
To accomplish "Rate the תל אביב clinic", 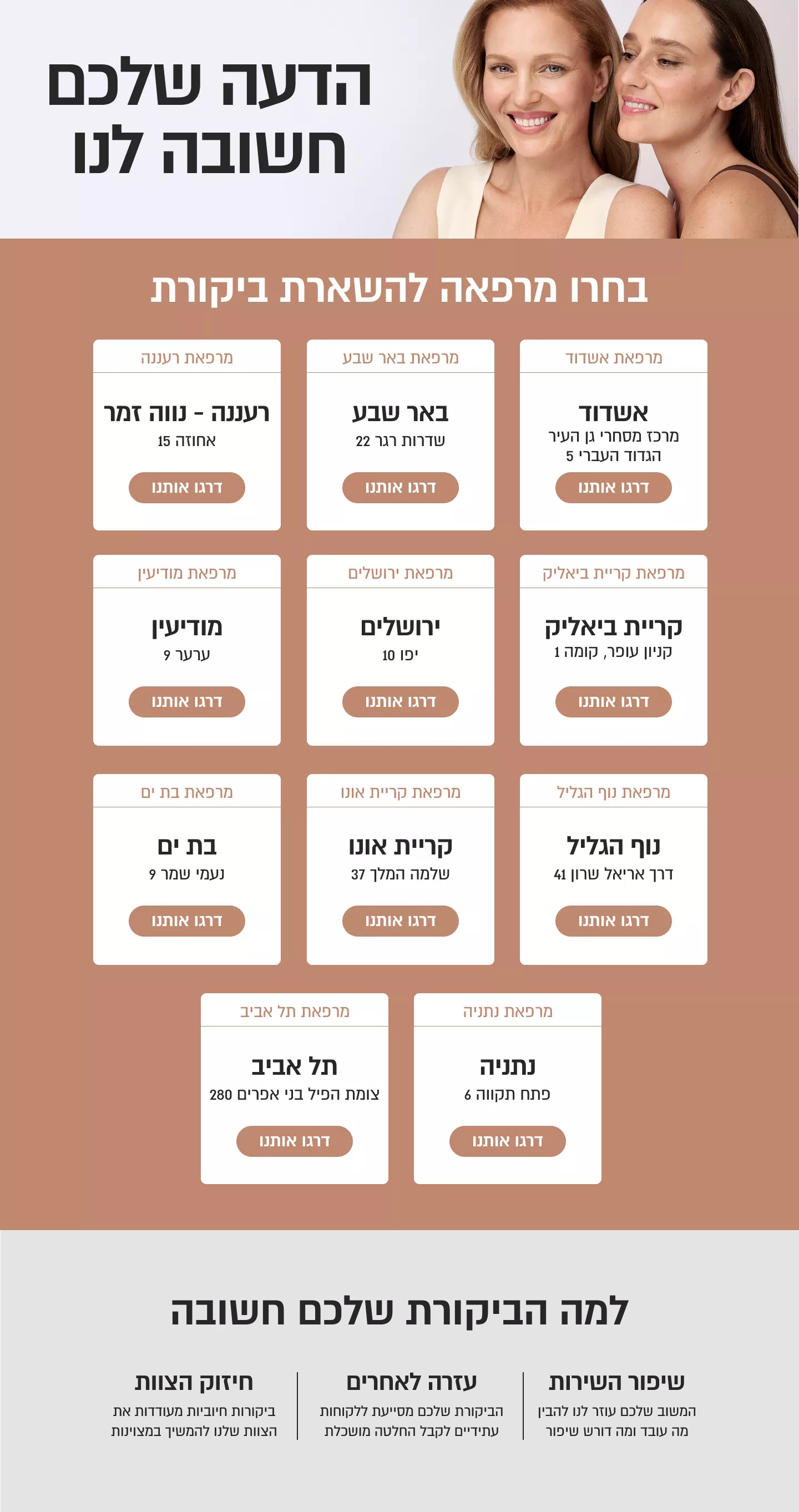I will [x=294, y=1140].
